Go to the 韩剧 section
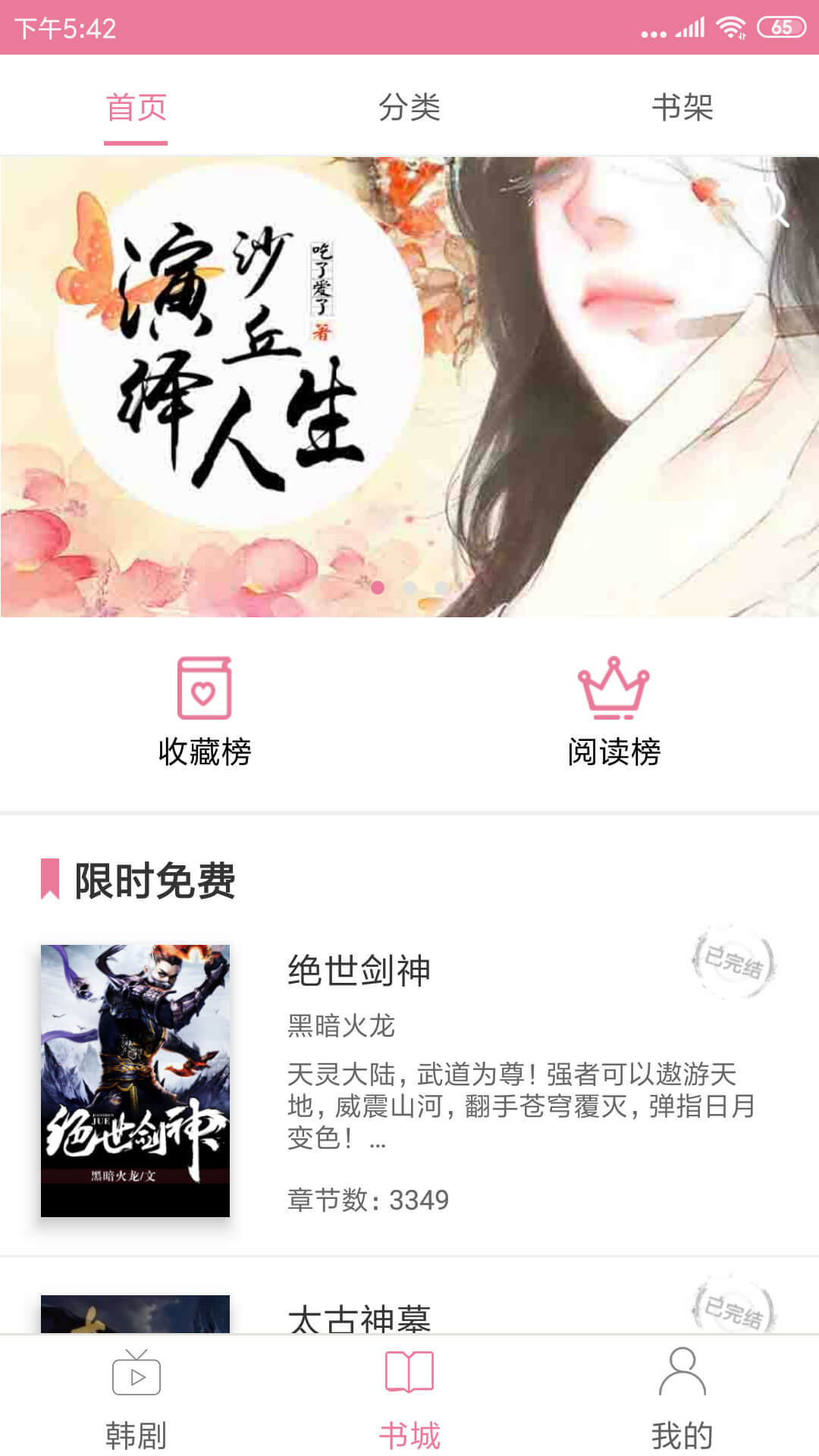 point(136,1397)
